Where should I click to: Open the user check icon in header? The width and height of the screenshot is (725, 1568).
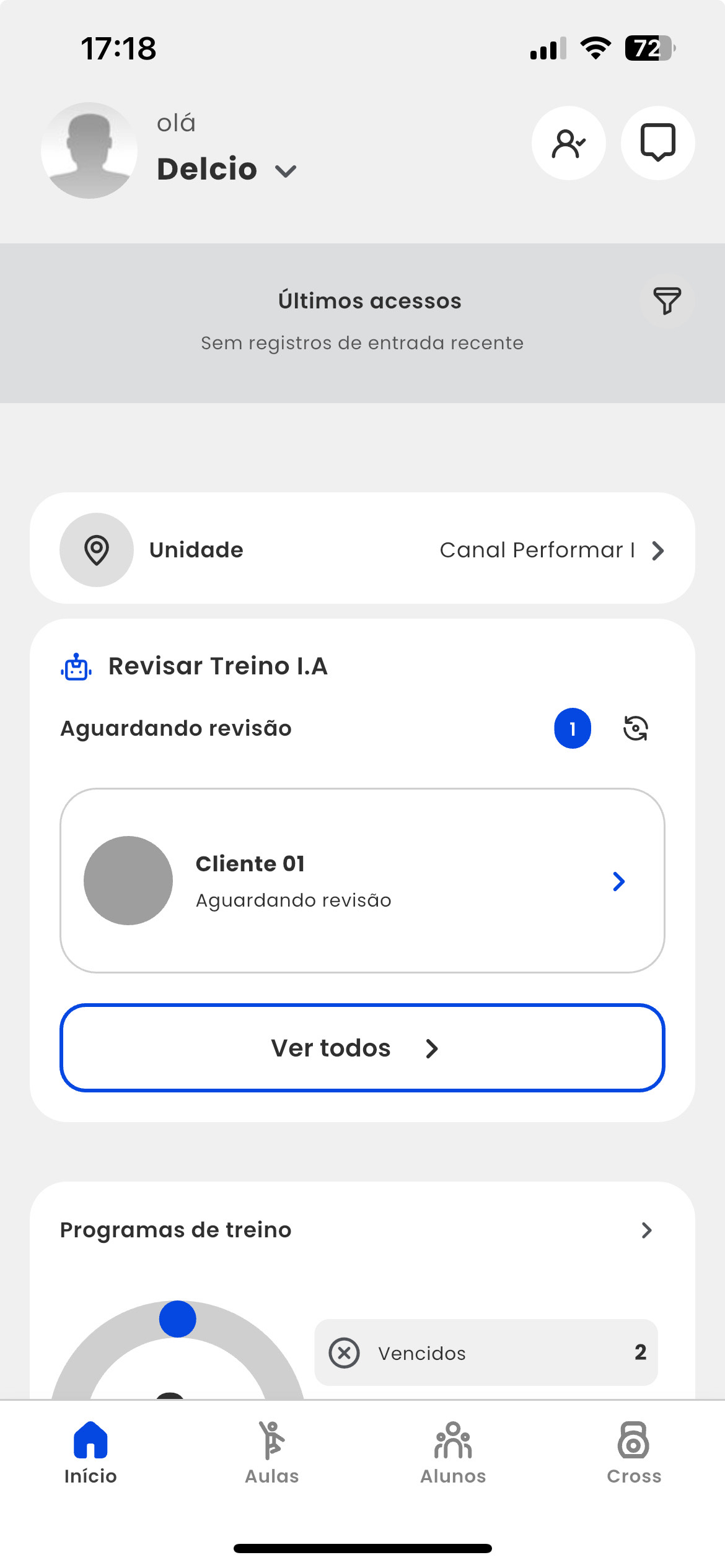point(568,144)
